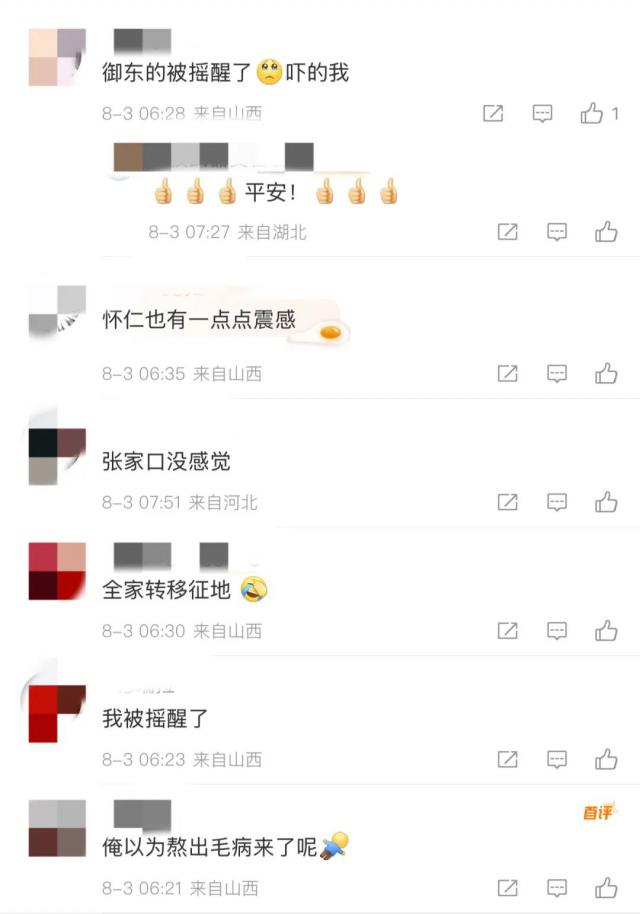Viewport: 640px width, 914px height.
Task: Like the comment 俺以为熬出毛病来了呢
Action: pos(606,887)
